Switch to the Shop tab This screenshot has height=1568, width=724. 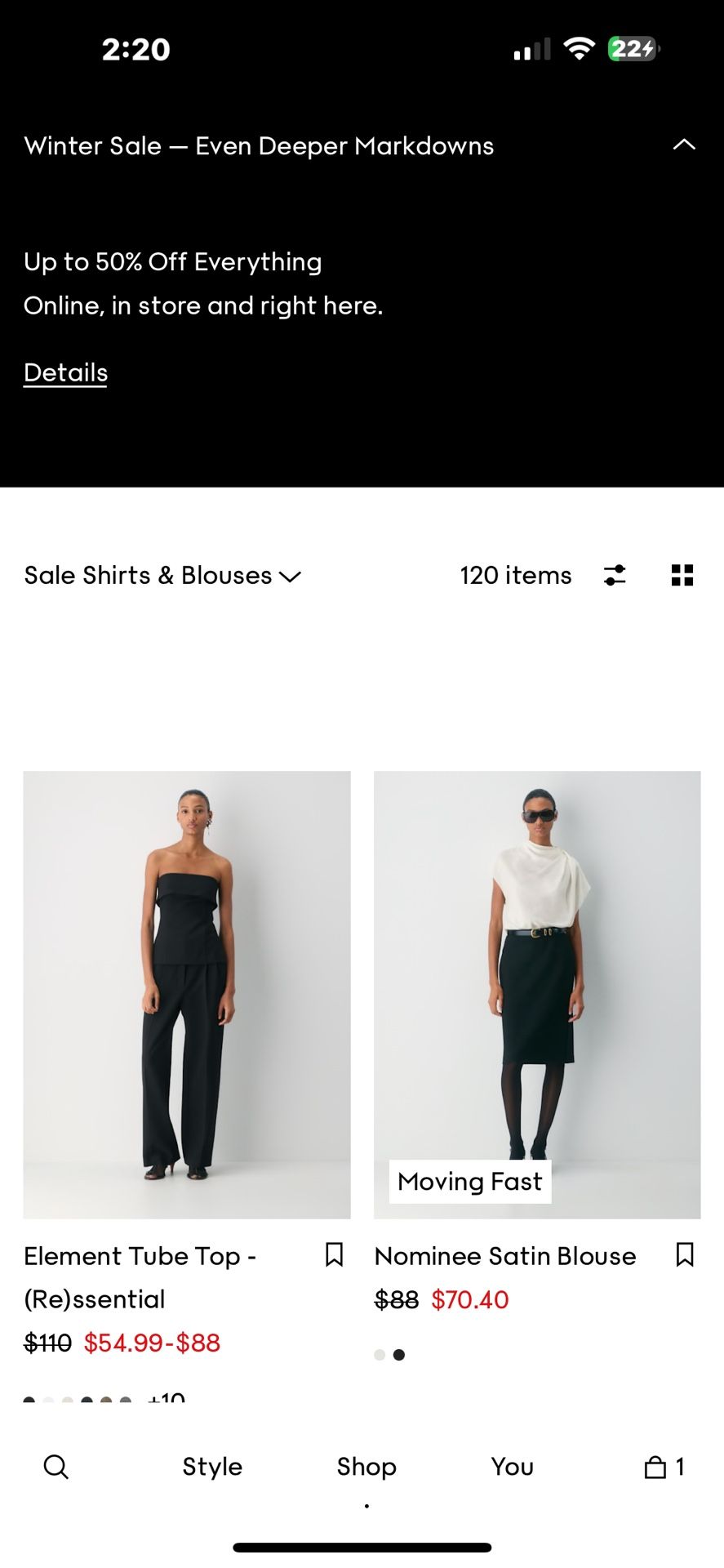click(x=366, y=1467)
